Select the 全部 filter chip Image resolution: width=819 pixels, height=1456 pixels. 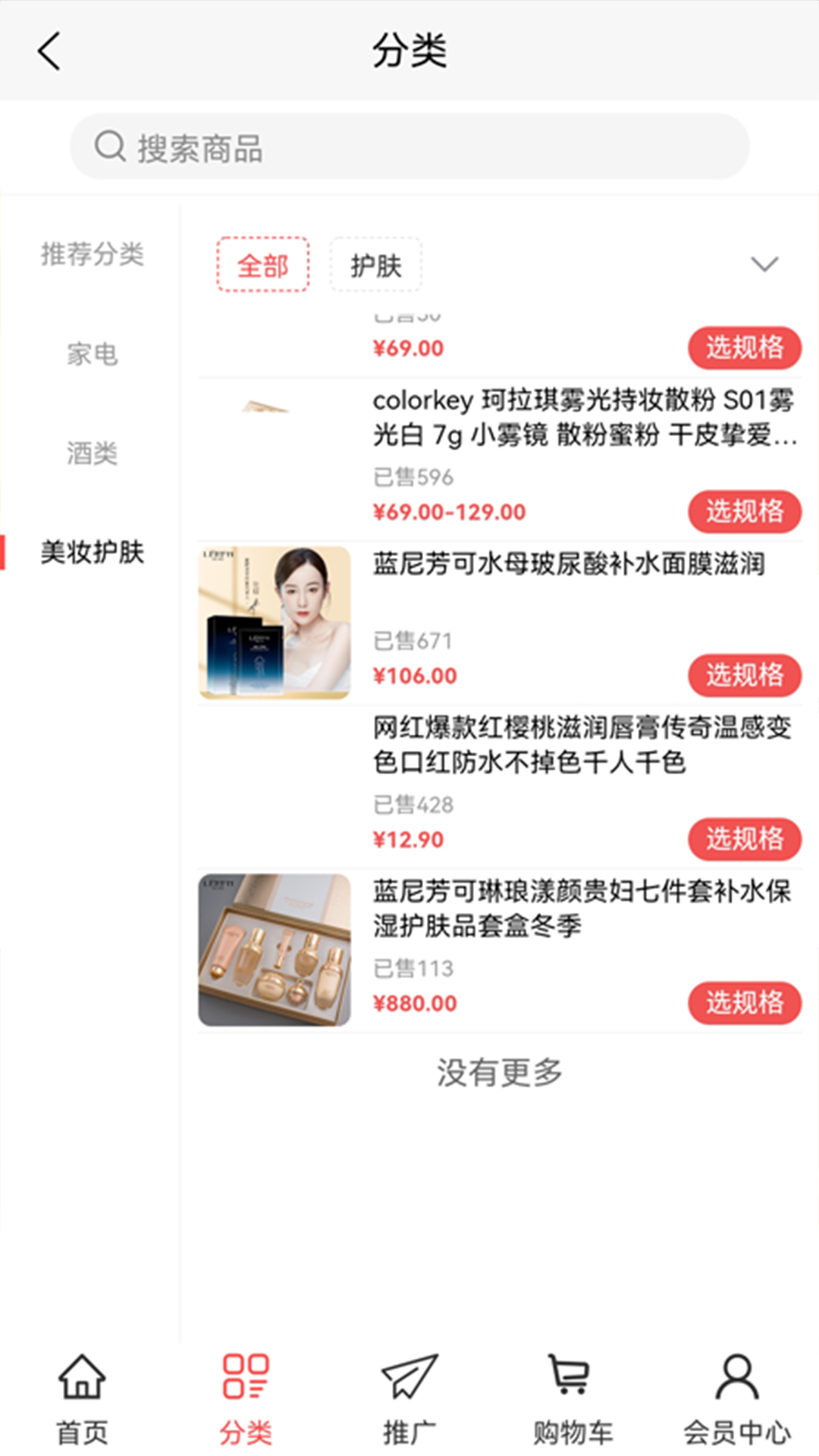(262, 265)
